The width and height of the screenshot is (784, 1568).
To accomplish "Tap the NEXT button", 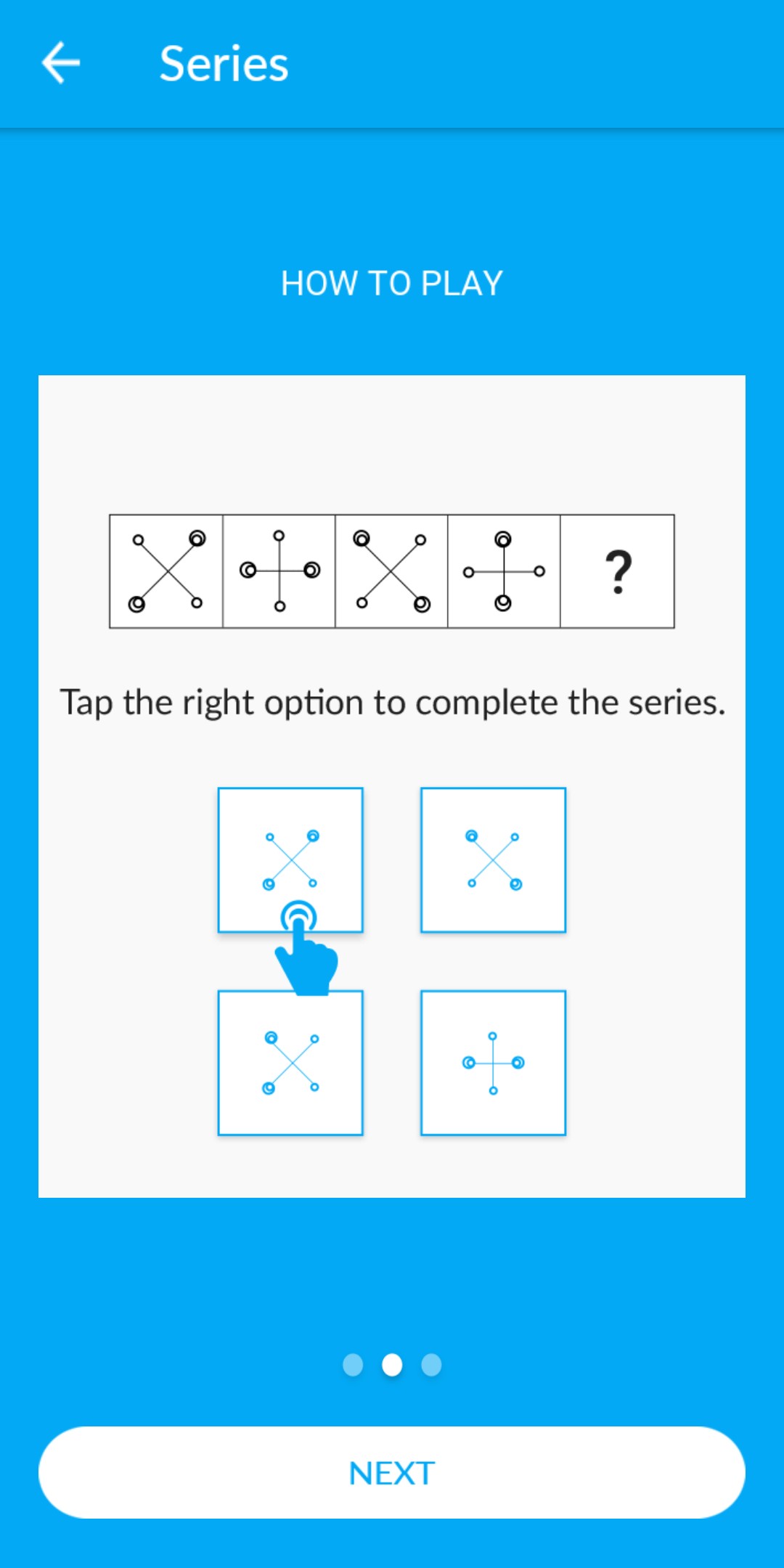I will pos(392,1472).
